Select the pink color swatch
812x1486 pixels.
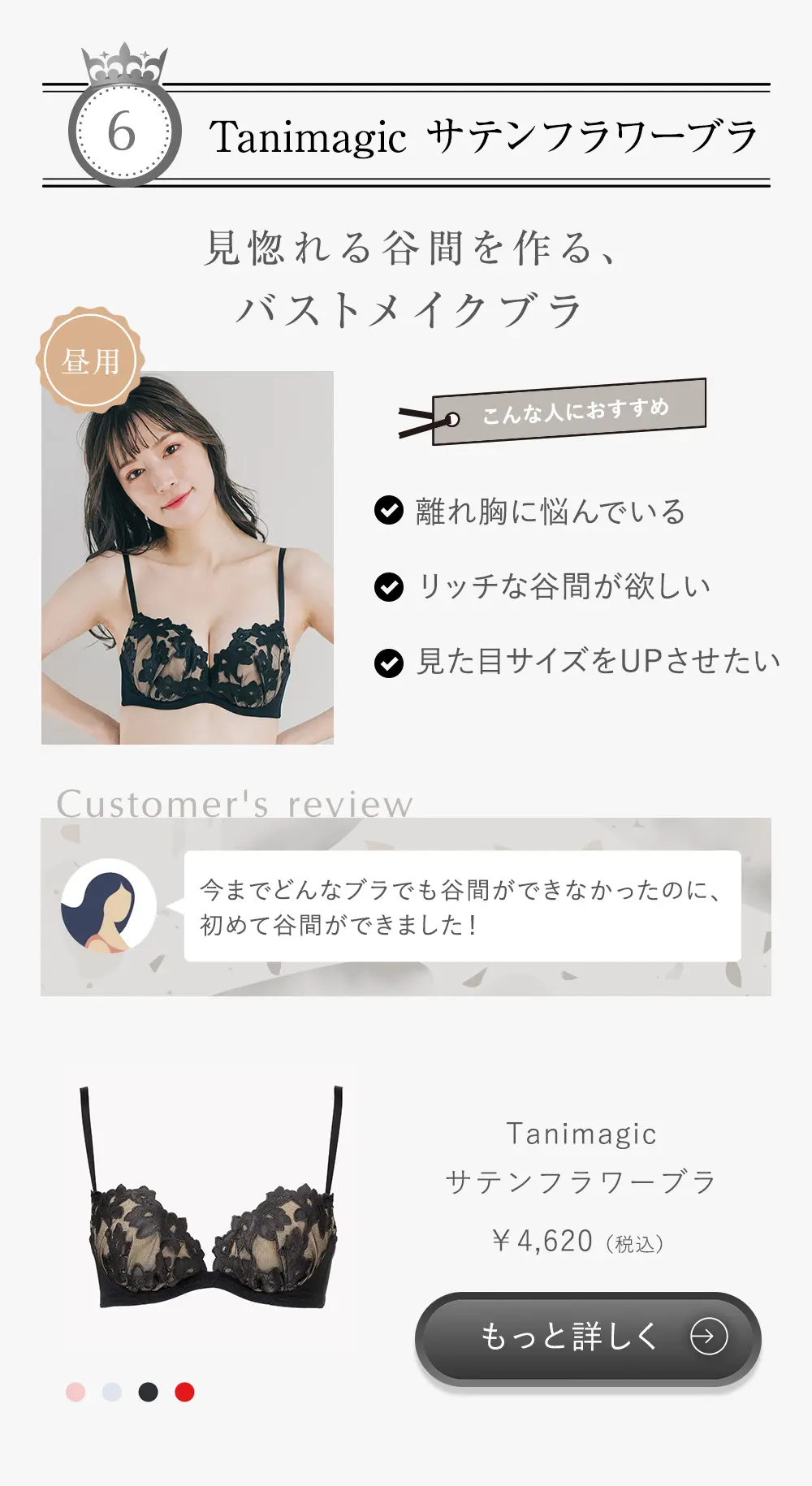tap(76, 1392)
